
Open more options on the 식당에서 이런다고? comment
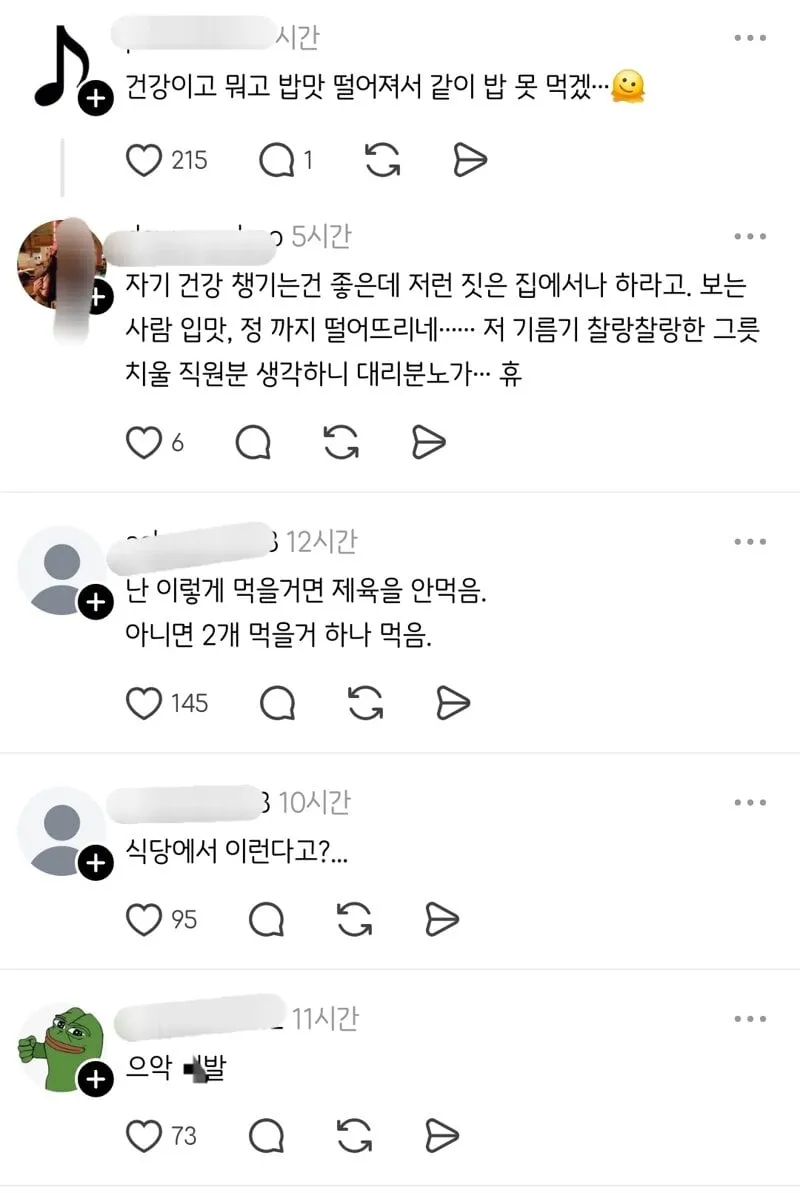click(x=750, y=802)
